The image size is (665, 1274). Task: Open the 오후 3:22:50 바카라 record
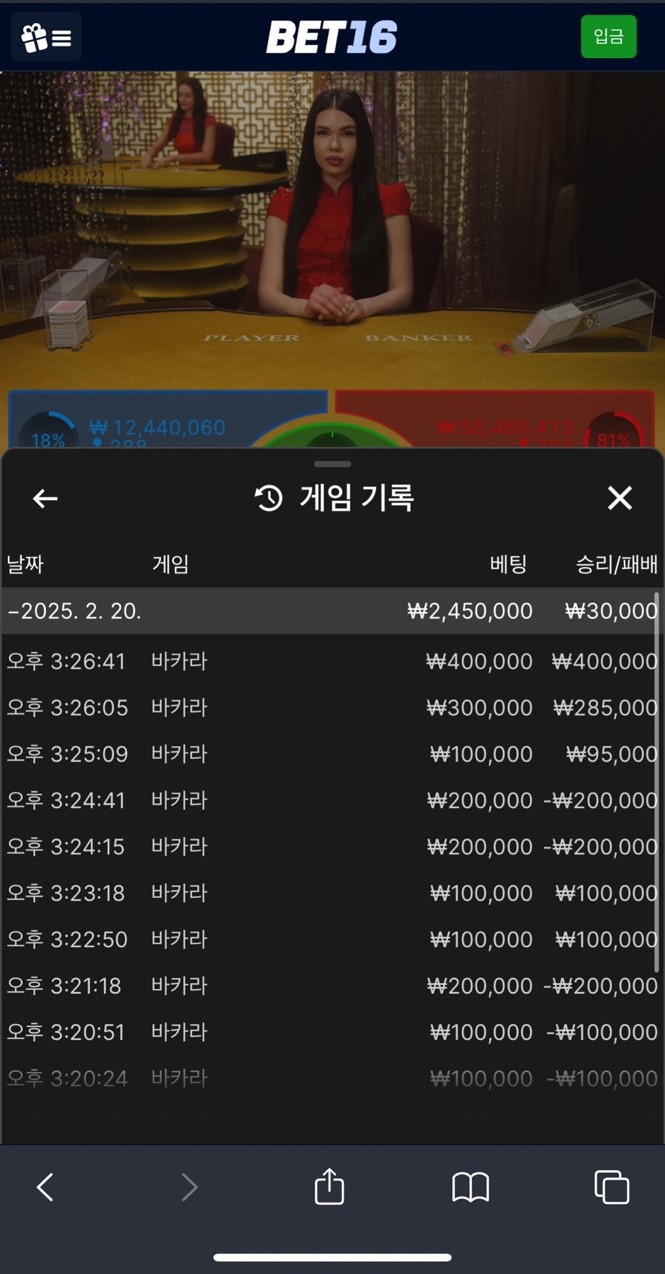(330, 939)
